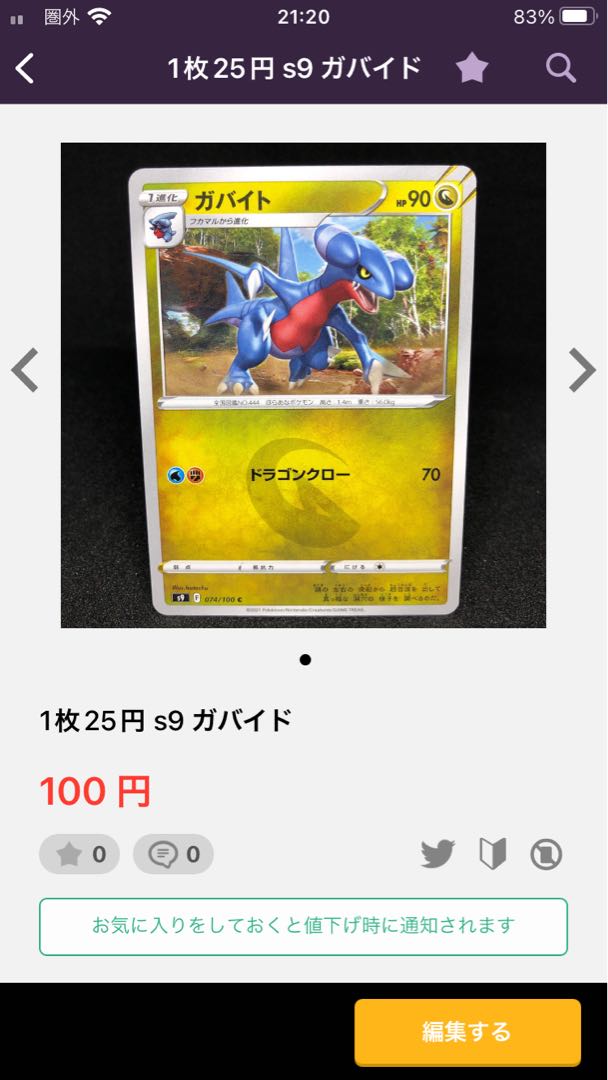Image resolution: width=608 pixels, height=1080 pixels.
Task: Go back using the header arrow
Action: pos(26,68)
